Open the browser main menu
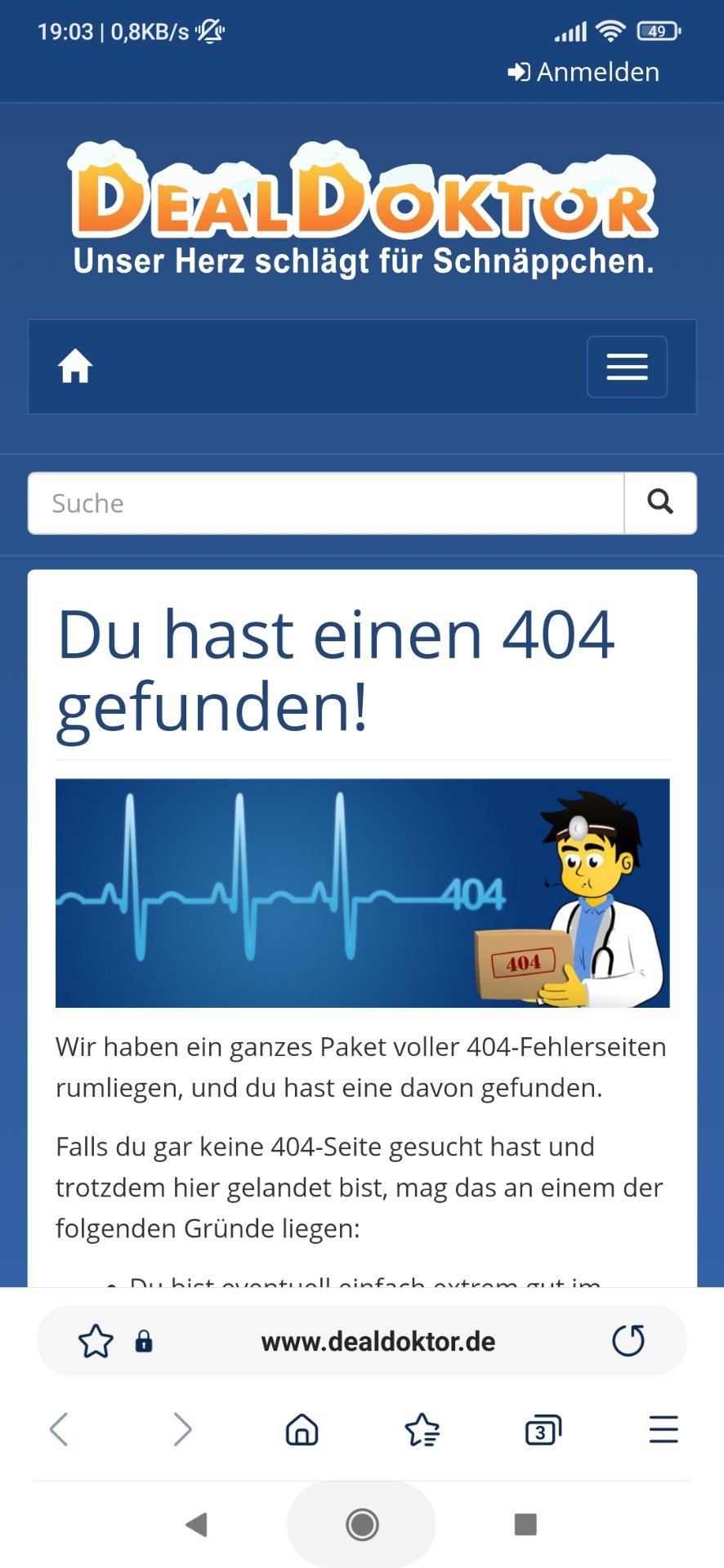The height and width of the screenshot is (1568, 724). tap(664, 1429)
